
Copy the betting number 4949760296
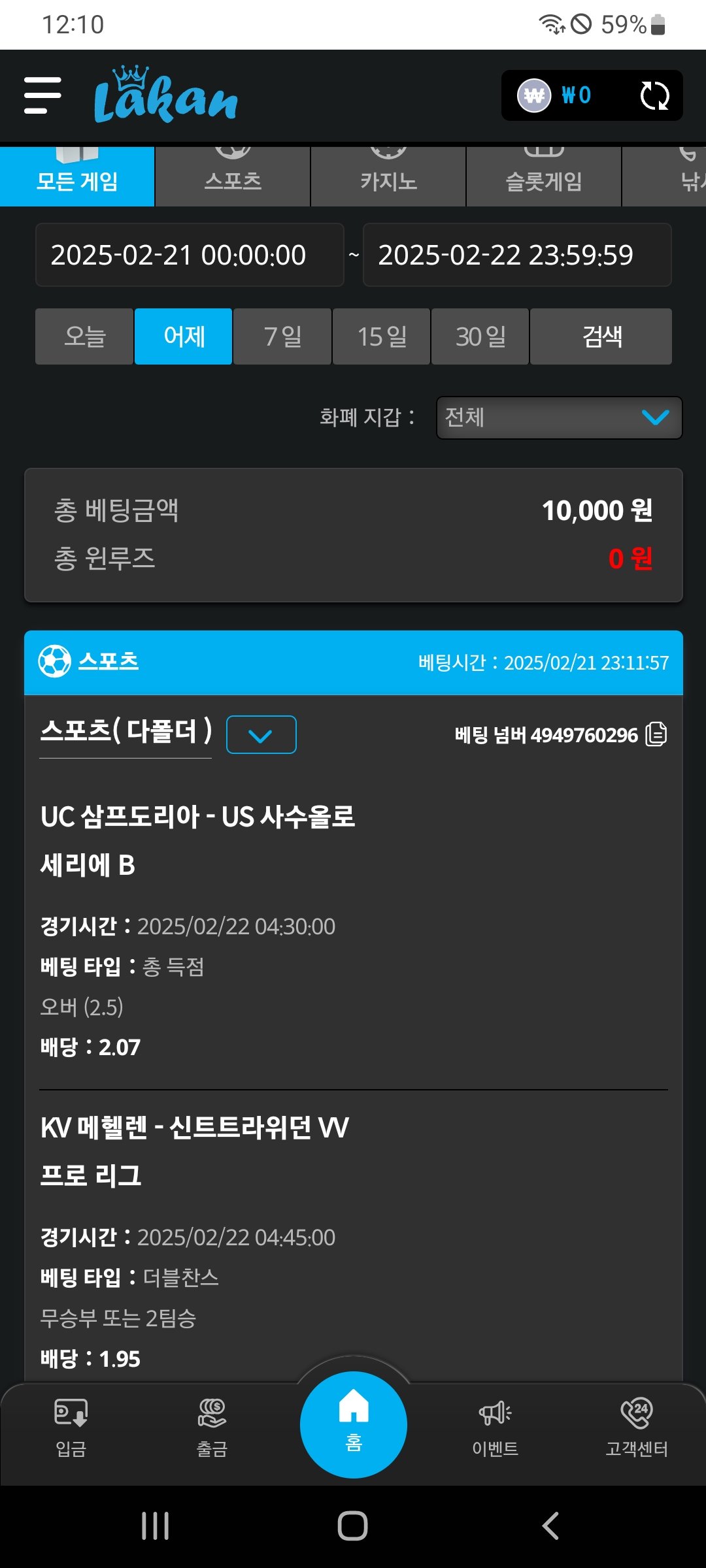[656, 734]
